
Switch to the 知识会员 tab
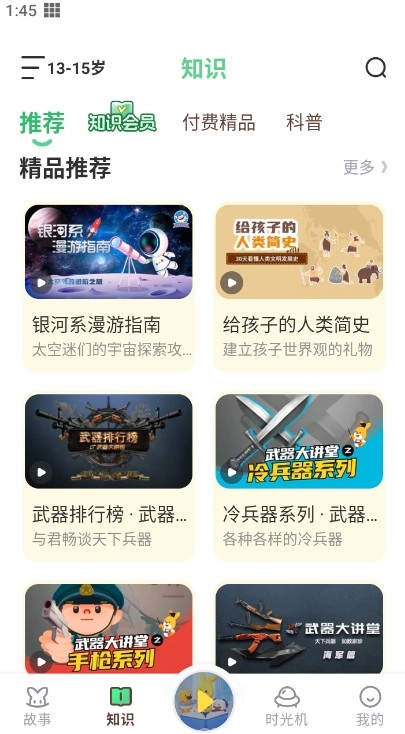[x=122, y=119]
